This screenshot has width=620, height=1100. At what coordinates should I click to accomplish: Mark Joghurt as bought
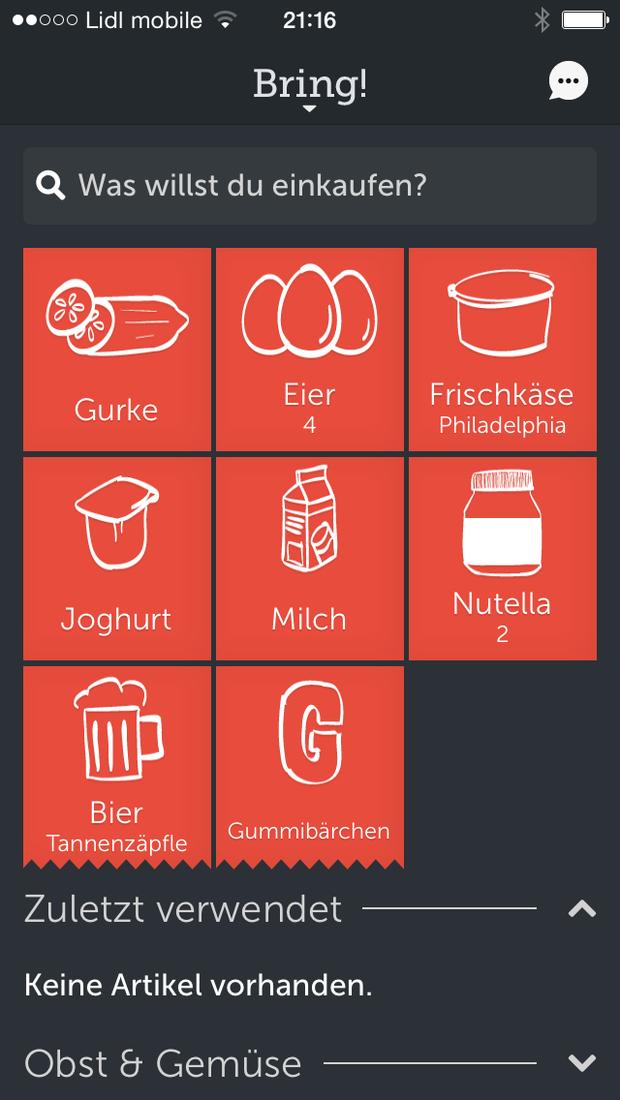point(117,558)
